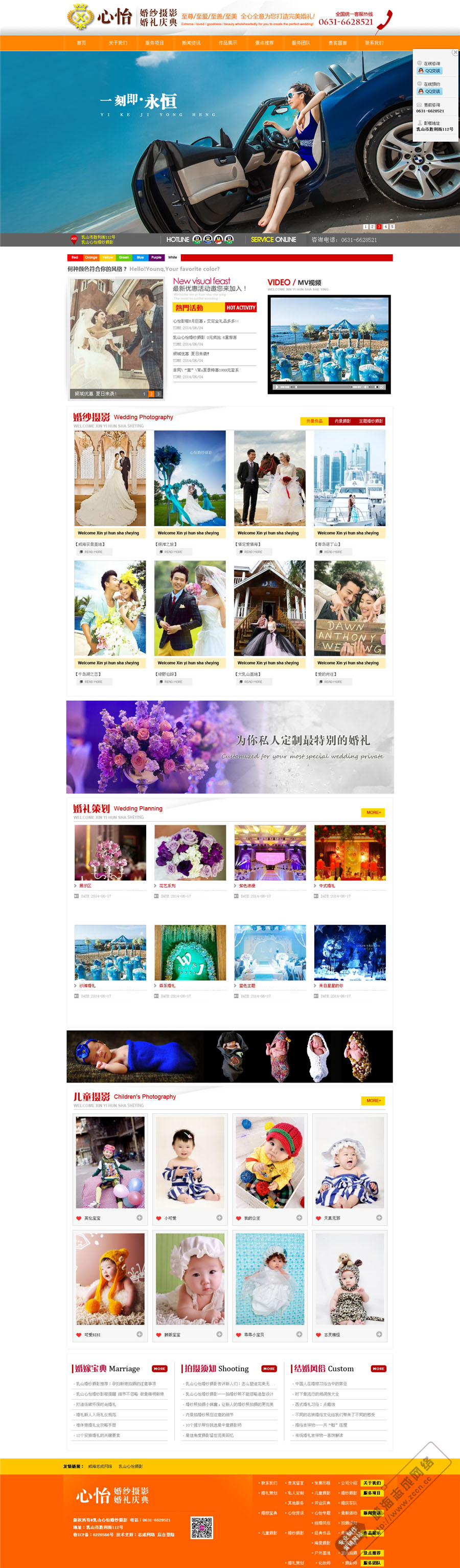This screenshot has height=1568, width=460.
Task: Open 新闻资讯 from the top menu
Action: [191, 42]
